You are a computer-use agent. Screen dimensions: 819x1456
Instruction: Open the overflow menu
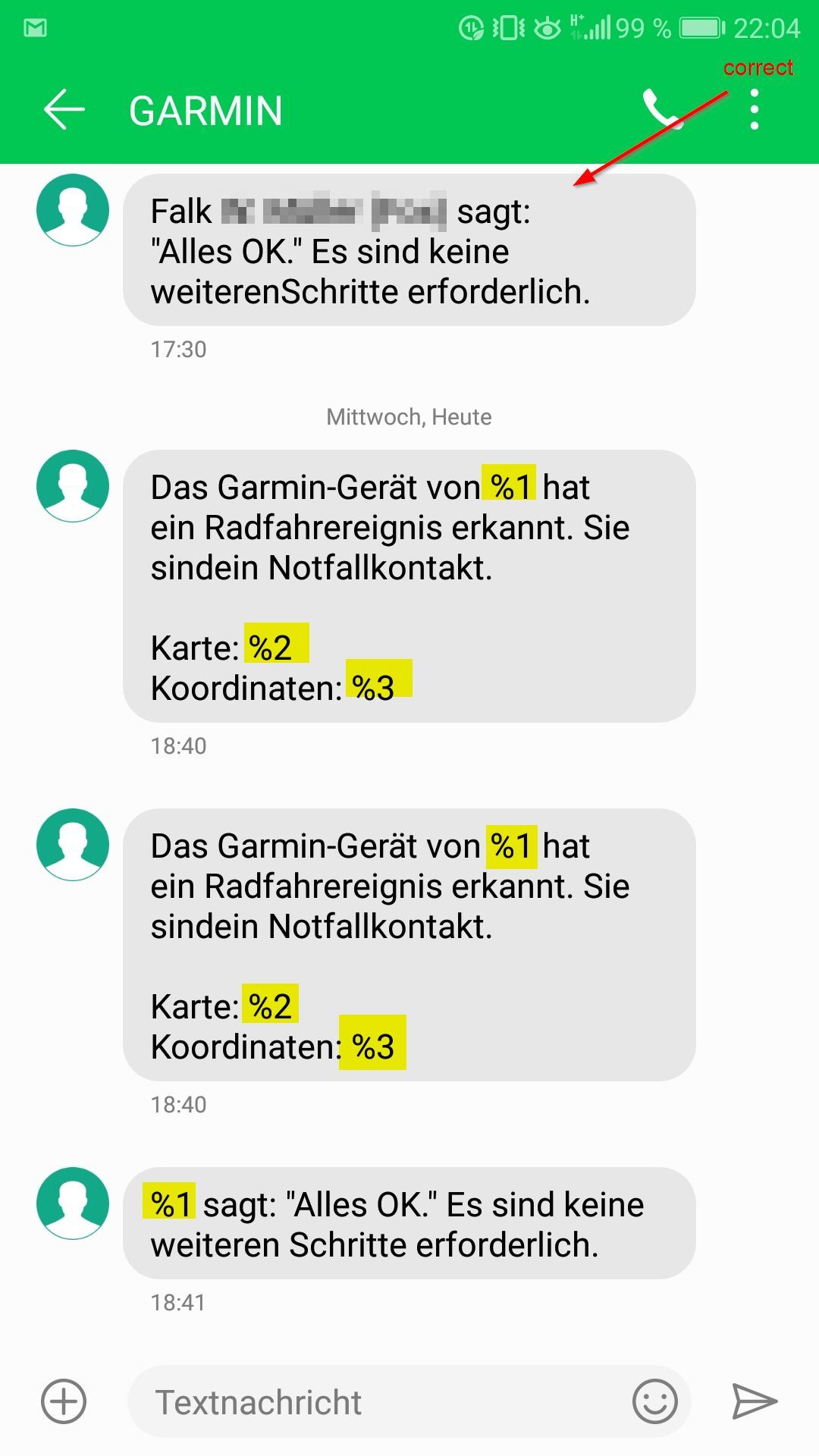(x=754, y=110)
